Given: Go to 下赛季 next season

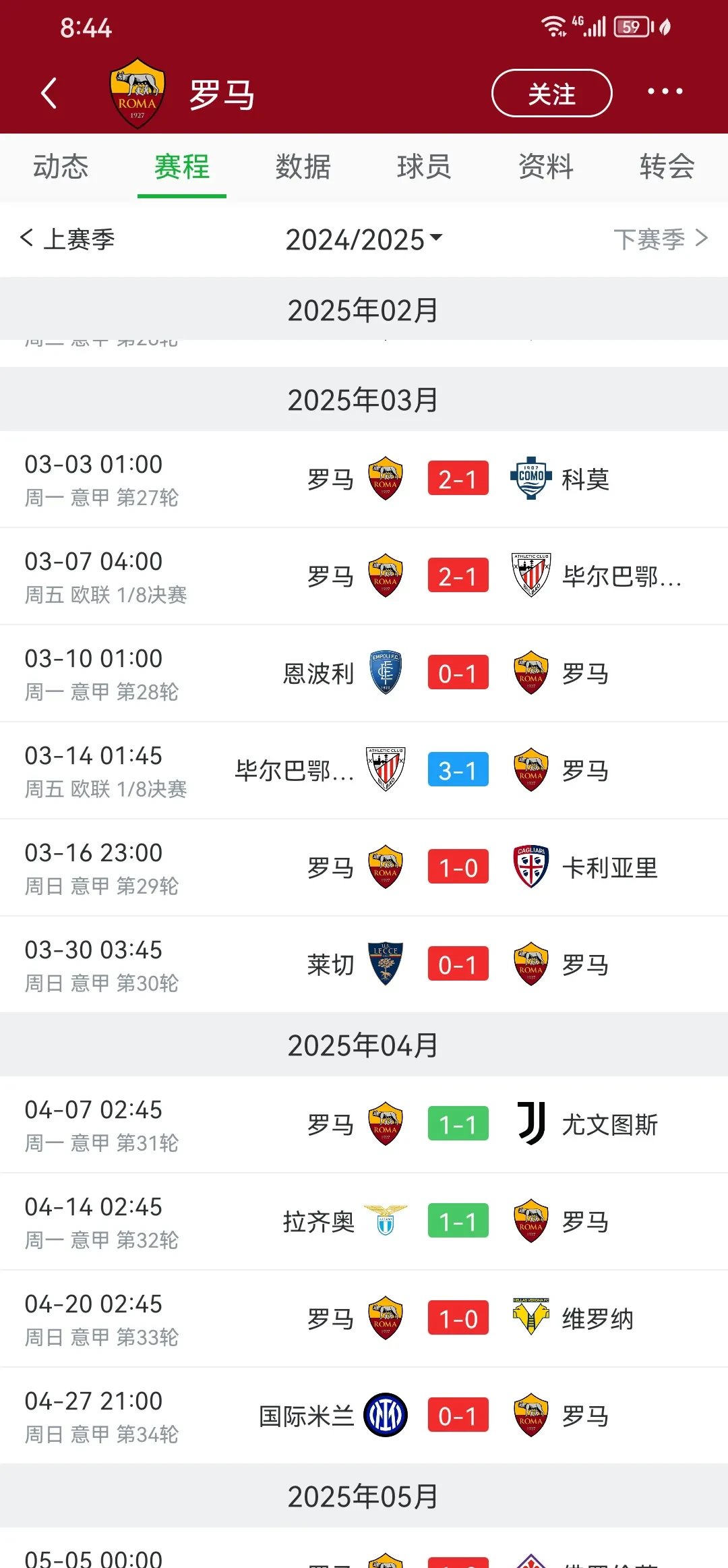Looking at the screenshot, I should [x=661, y=239].
